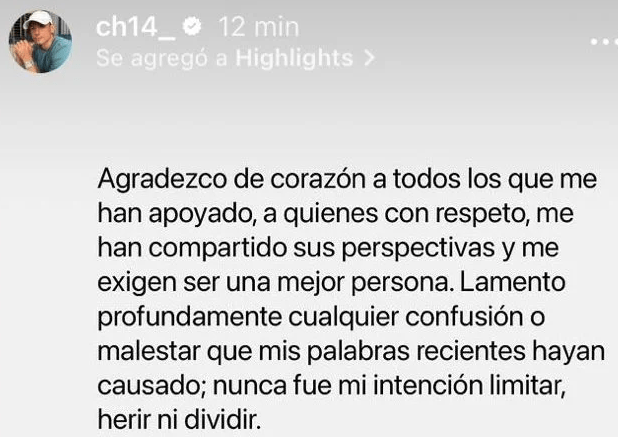
Task: Open the Highlights link
Action: 294,58
